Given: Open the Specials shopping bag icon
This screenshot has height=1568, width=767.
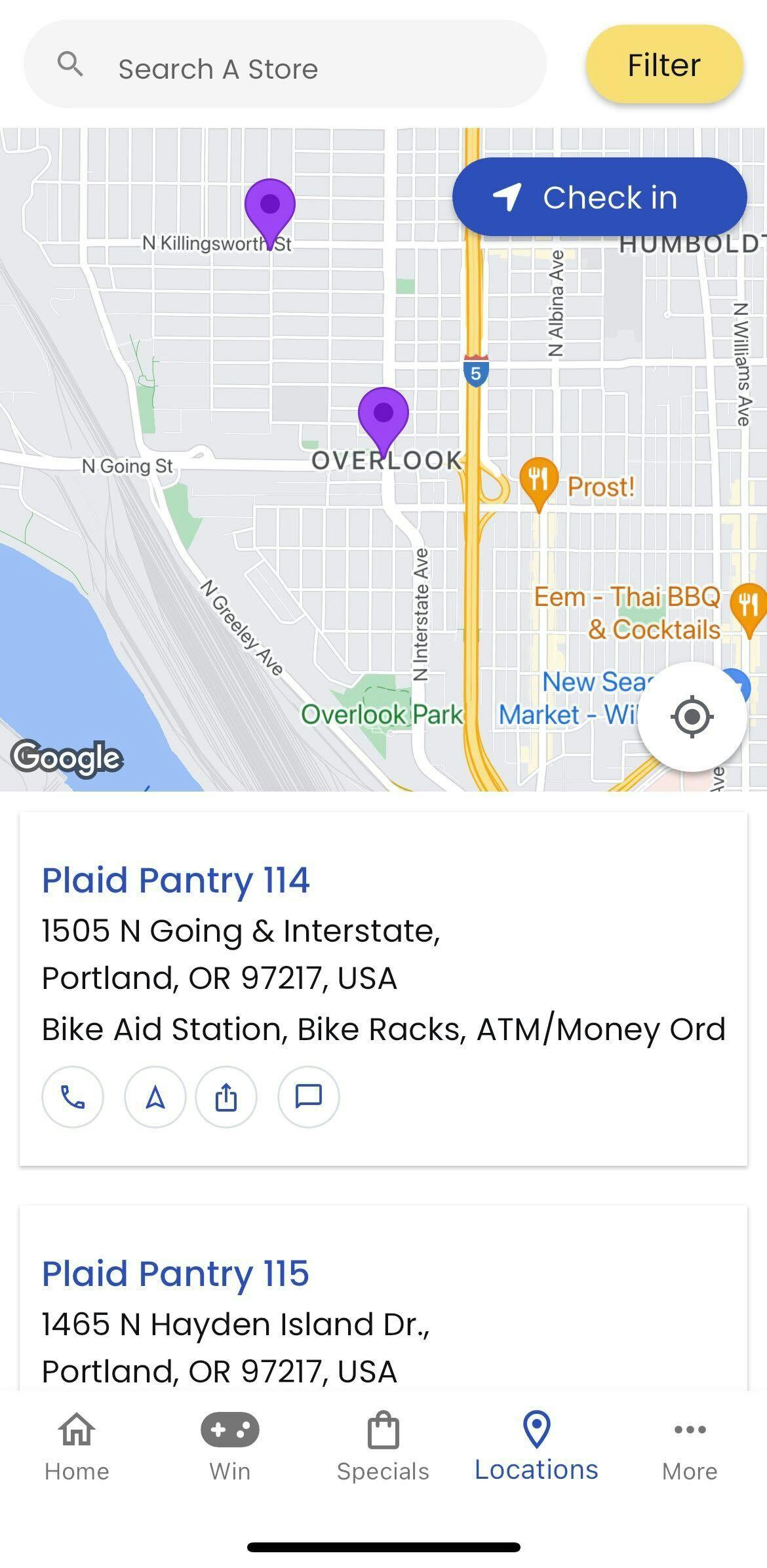Looking at the screenshot, I should (x=383, y=1430).
